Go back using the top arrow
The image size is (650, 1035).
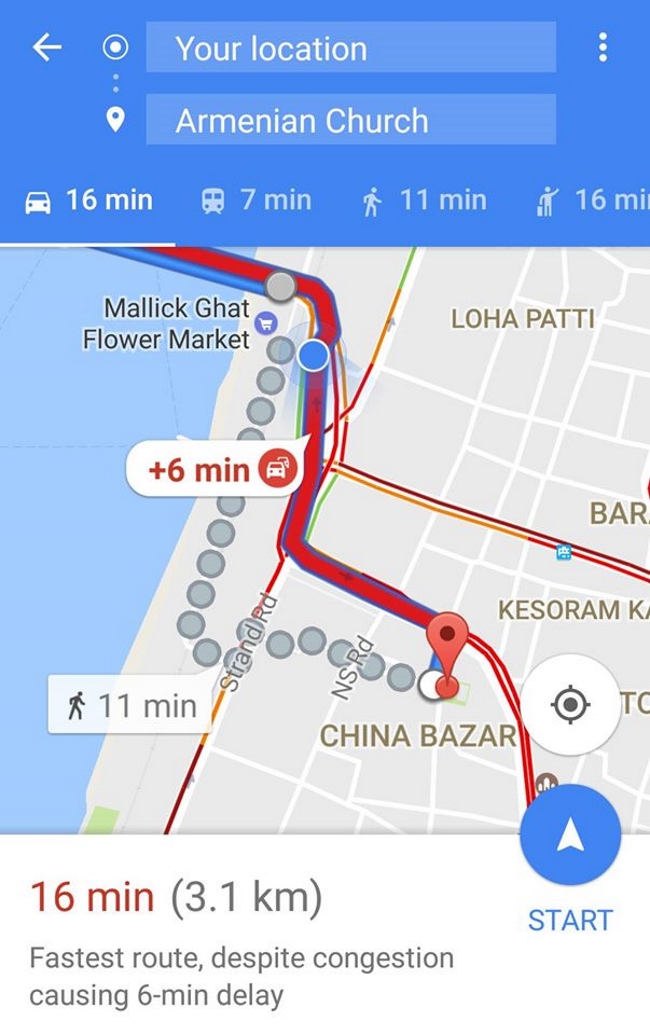[47, 47]
